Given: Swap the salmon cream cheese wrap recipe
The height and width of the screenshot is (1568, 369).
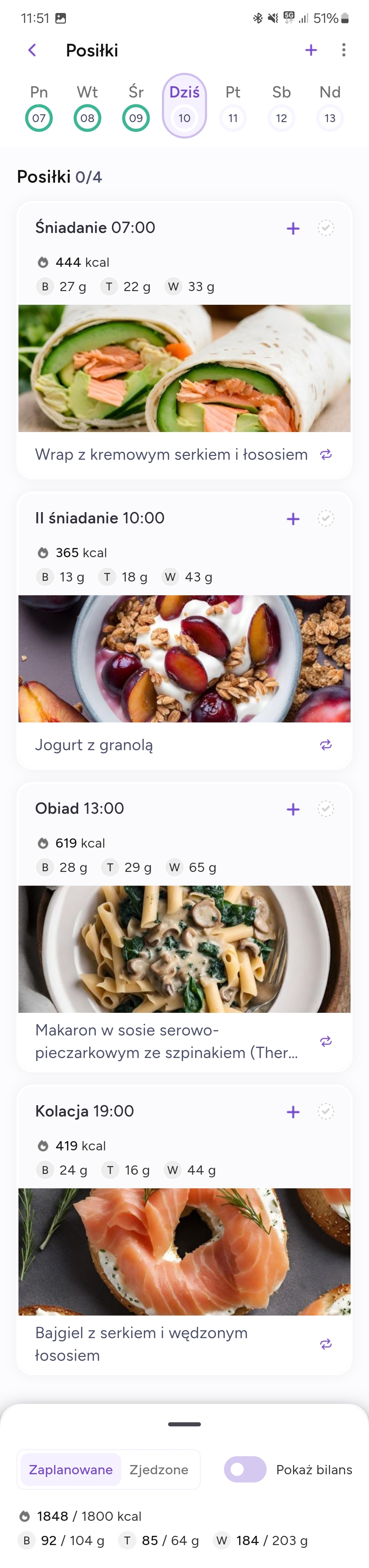Looking at the screenshot, I should [x=326, y=455].
